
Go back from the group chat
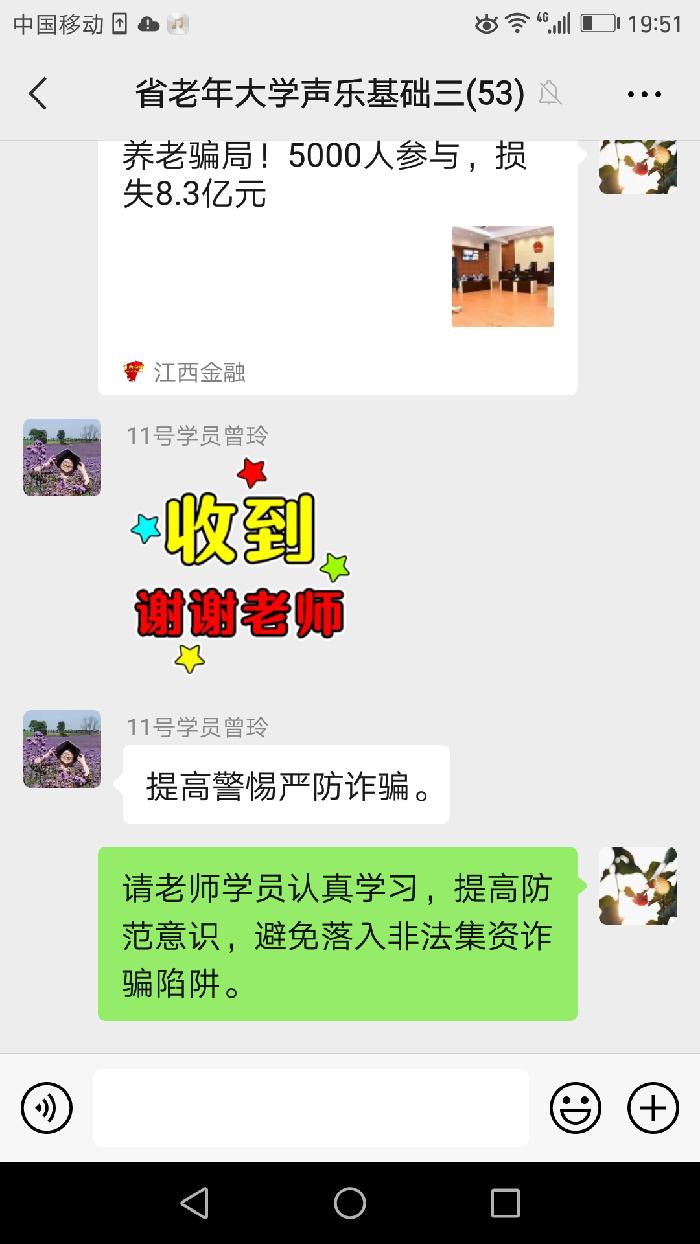click(38, 94)
